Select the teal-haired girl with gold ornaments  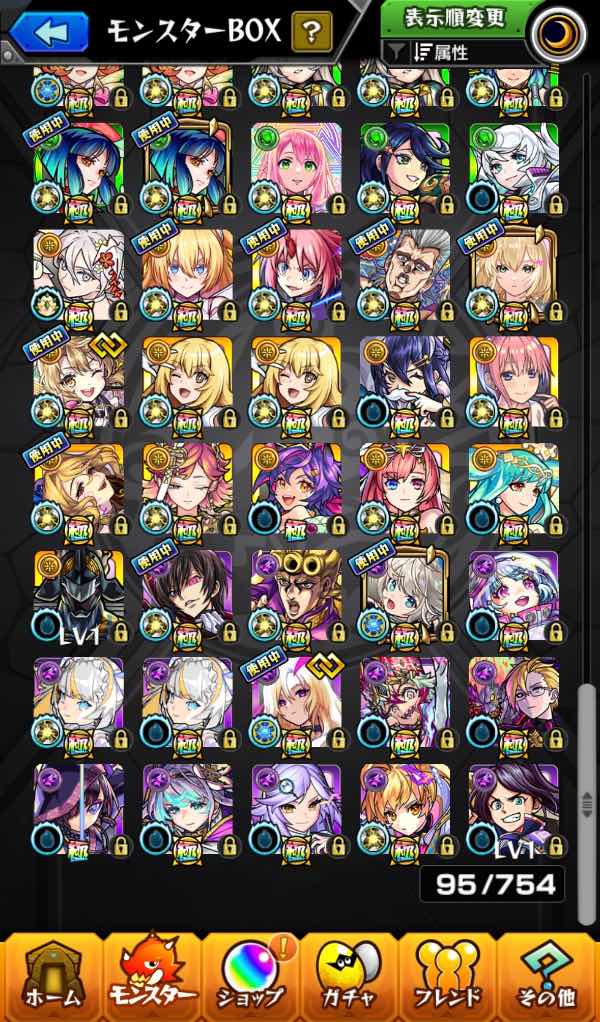coord(514,489)
